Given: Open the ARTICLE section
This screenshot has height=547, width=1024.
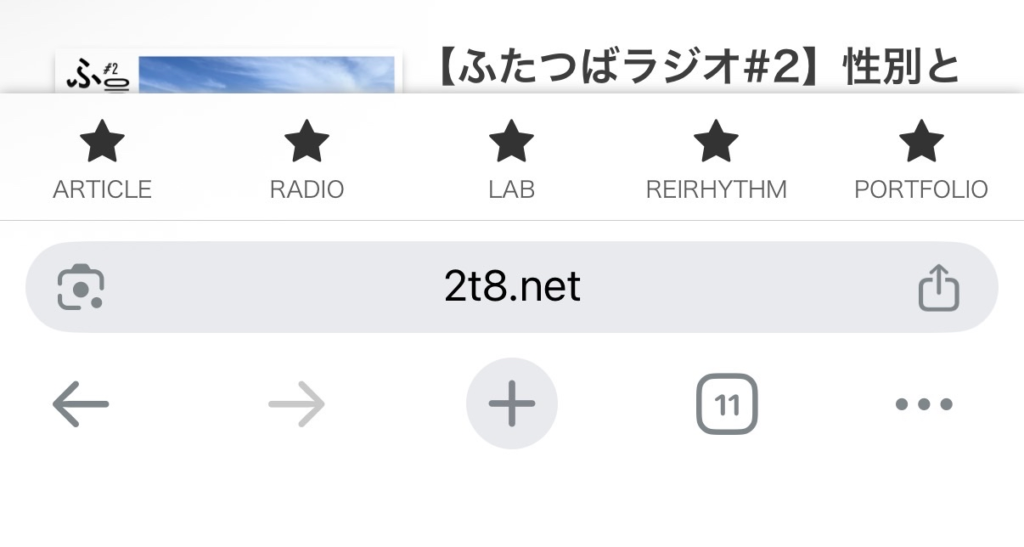Looking at the screenshot, I should point(102,160).
